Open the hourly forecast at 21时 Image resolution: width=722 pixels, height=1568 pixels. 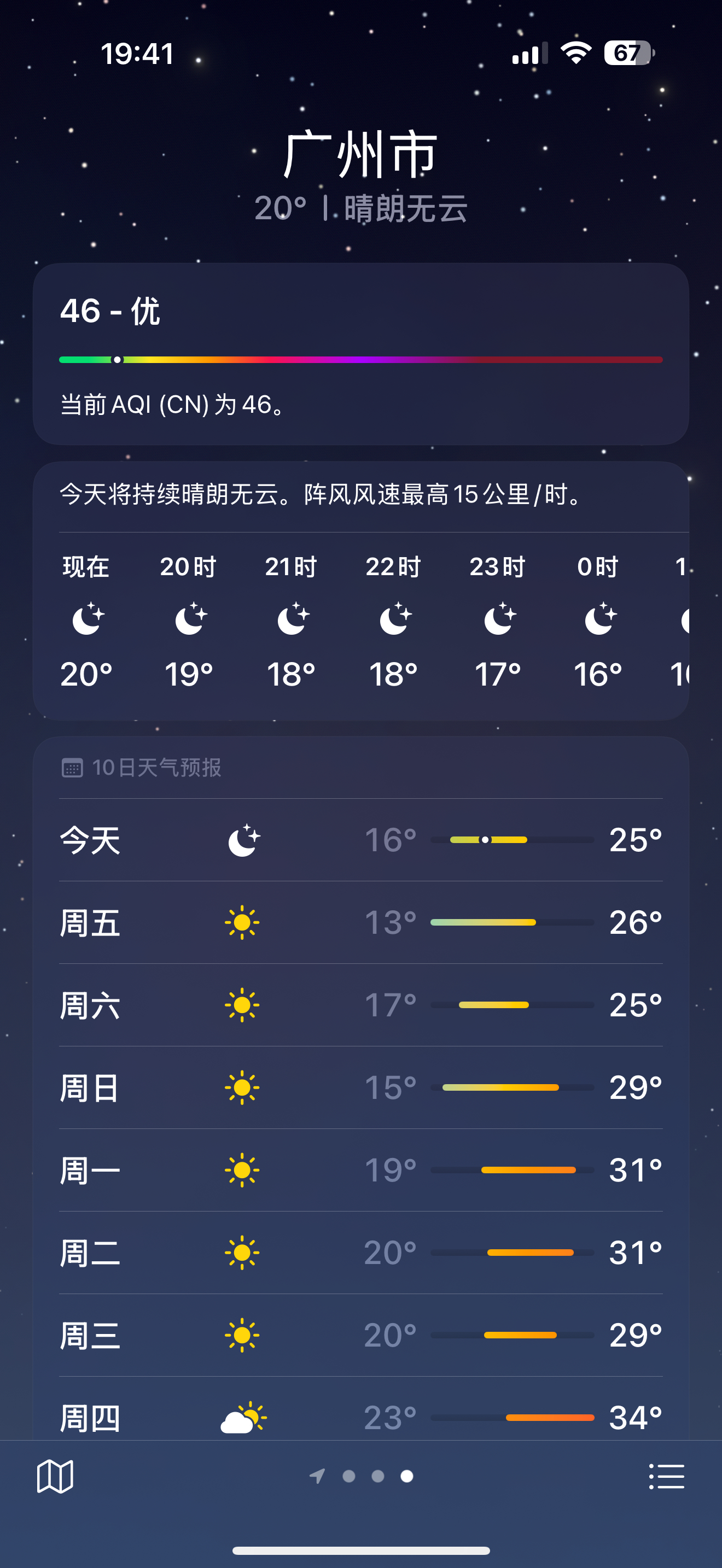[x=291, y=621]
